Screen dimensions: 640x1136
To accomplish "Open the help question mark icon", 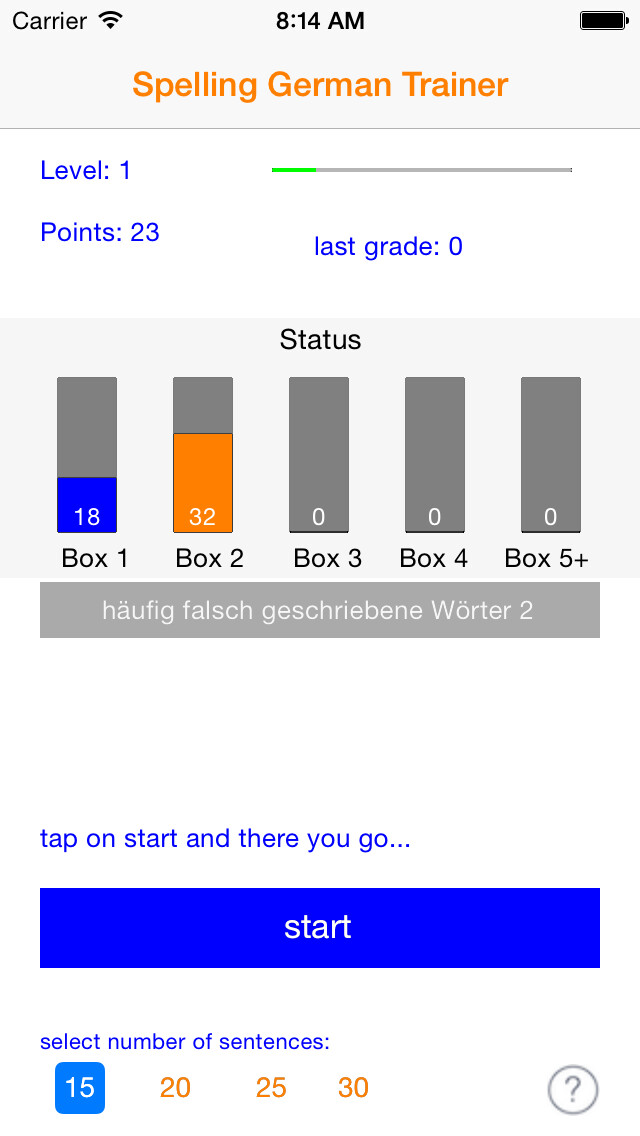I will tap(573, 1089).
